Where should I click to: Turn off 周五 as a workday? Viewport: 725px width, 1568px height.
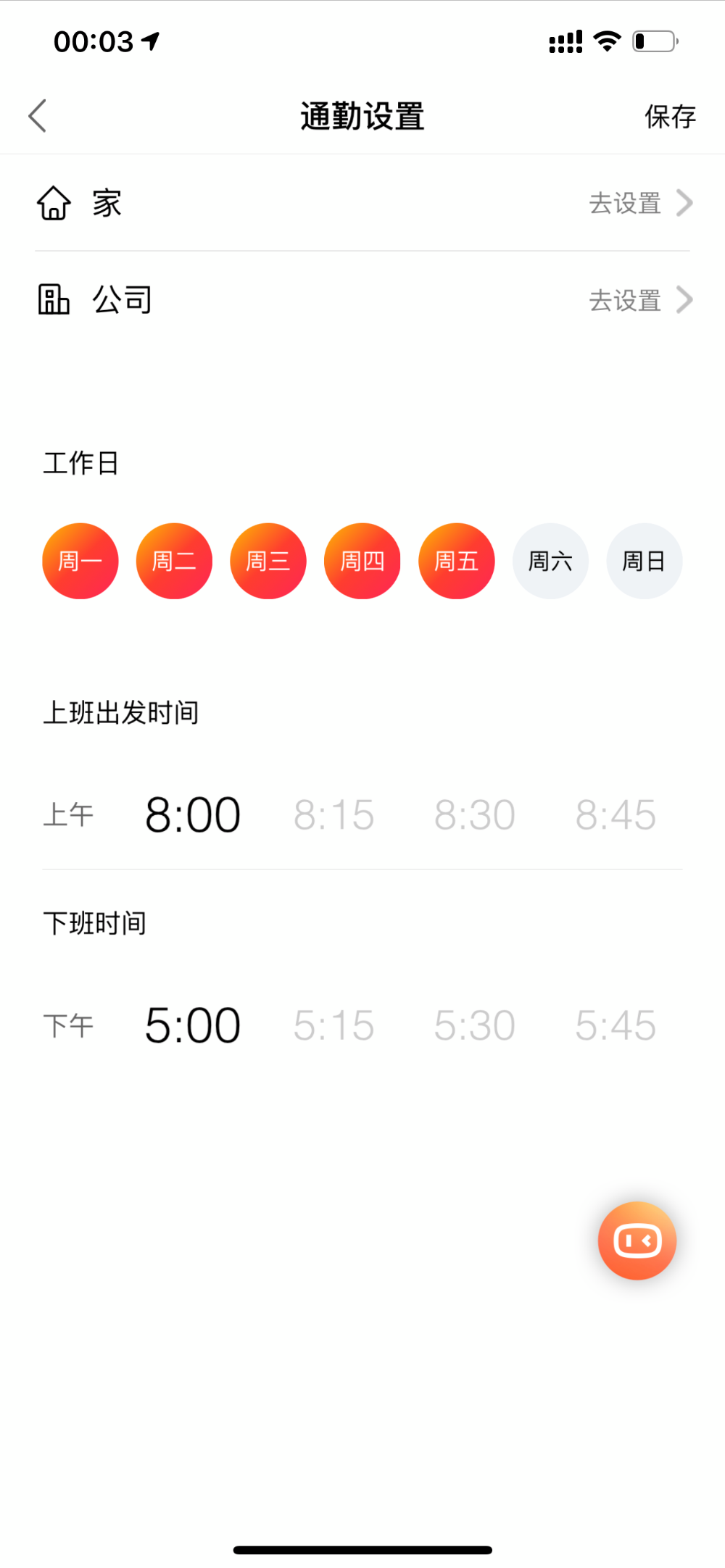(457, 561)
